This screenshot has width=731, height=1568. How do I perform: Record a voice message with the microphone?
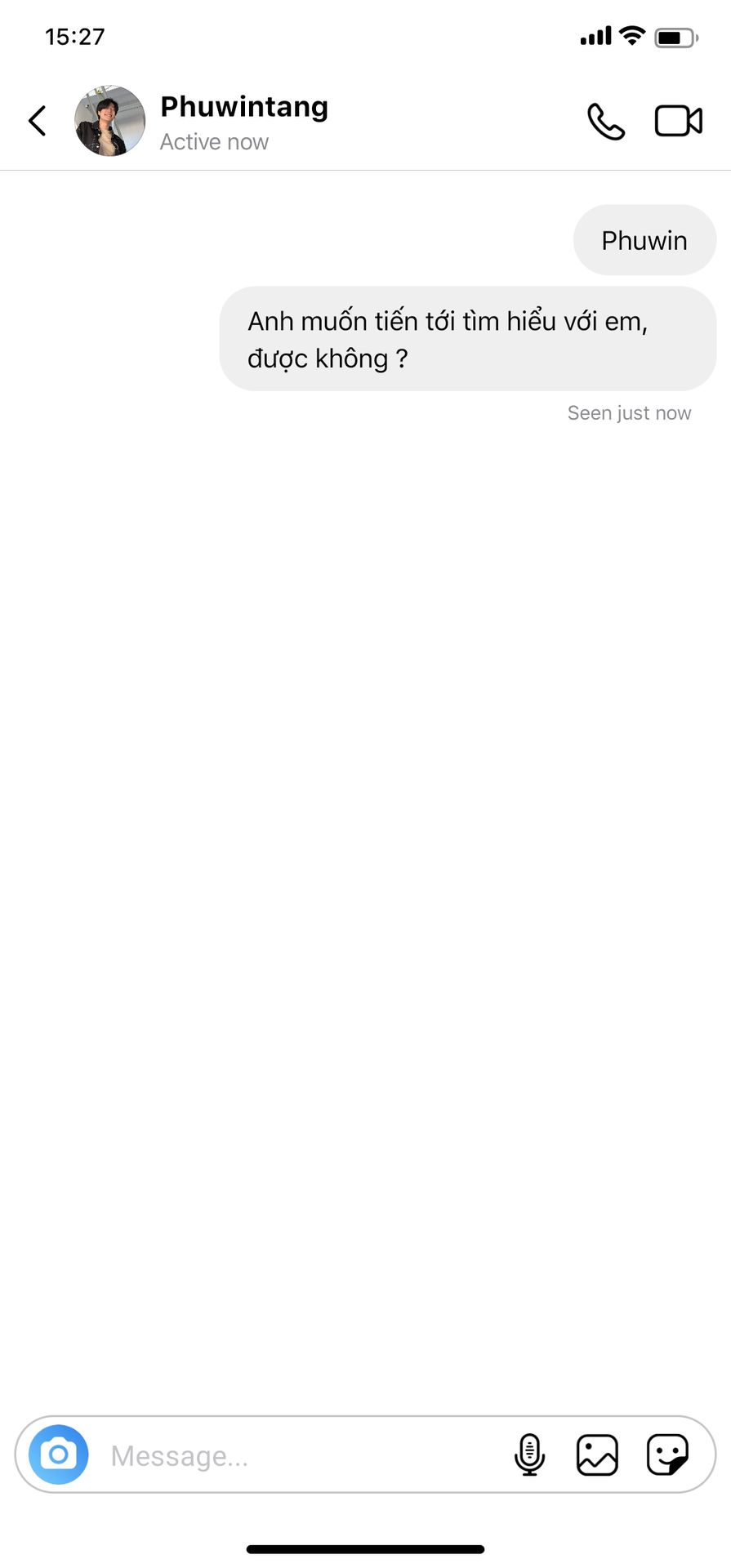pos(529,1454)
